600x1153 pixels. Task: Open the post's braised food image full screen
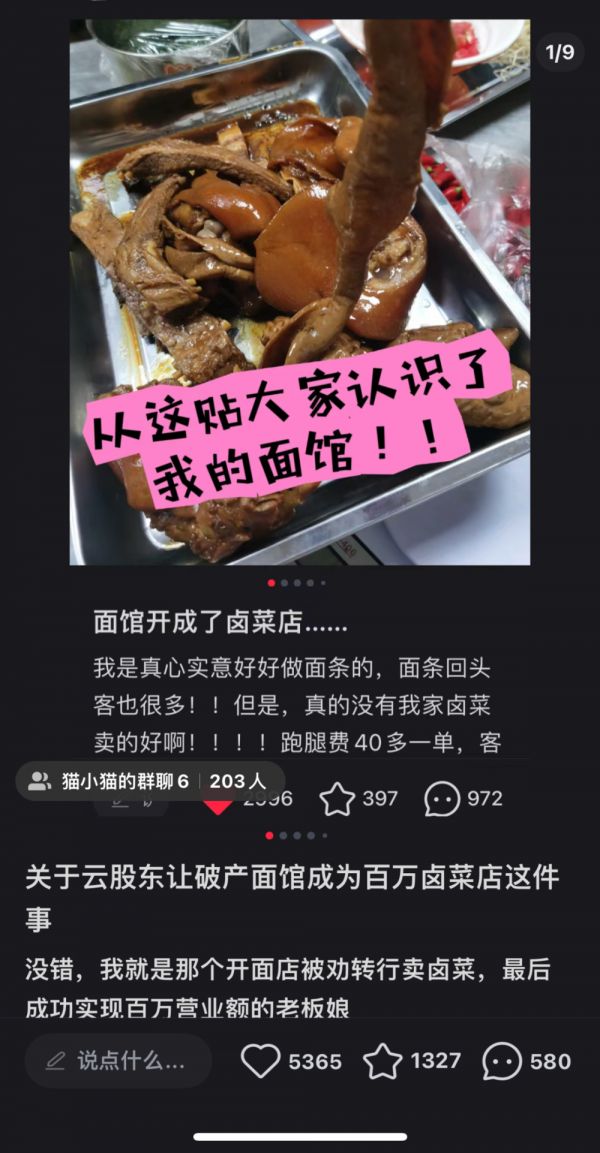(x=299, y=290)
